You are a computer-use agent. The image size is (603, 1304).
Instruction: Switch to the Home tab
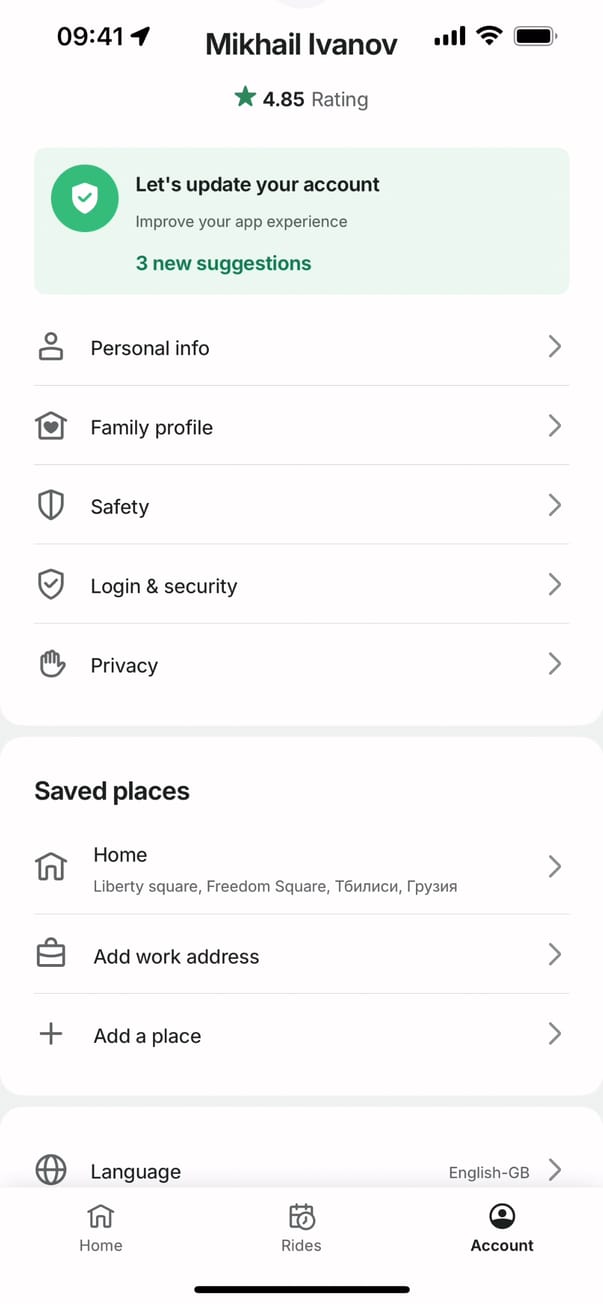pyautogui.click(x=101, y=1228)
